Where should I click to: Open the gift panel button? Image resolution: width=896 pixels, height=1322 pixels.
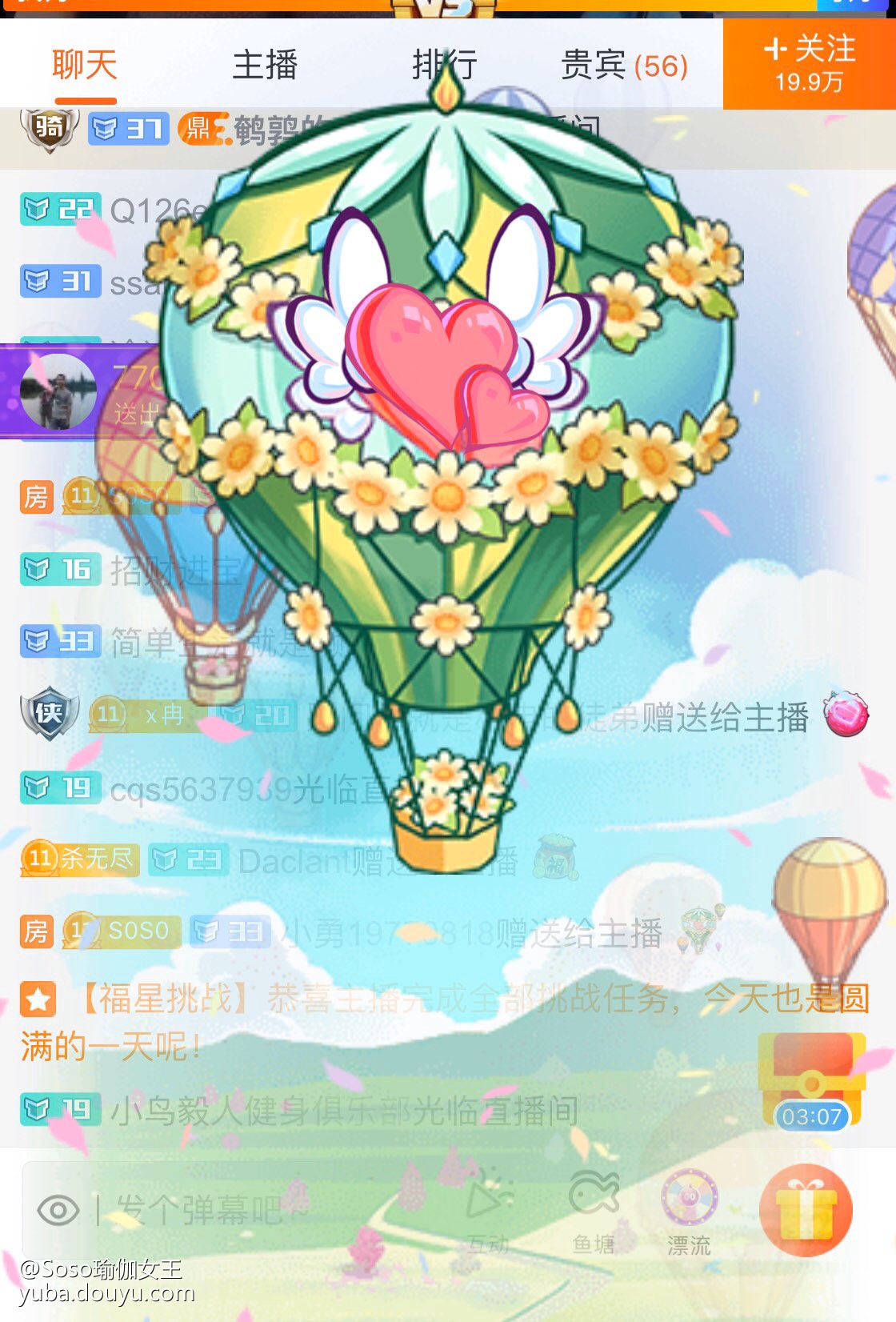[x=806, y=1210]
